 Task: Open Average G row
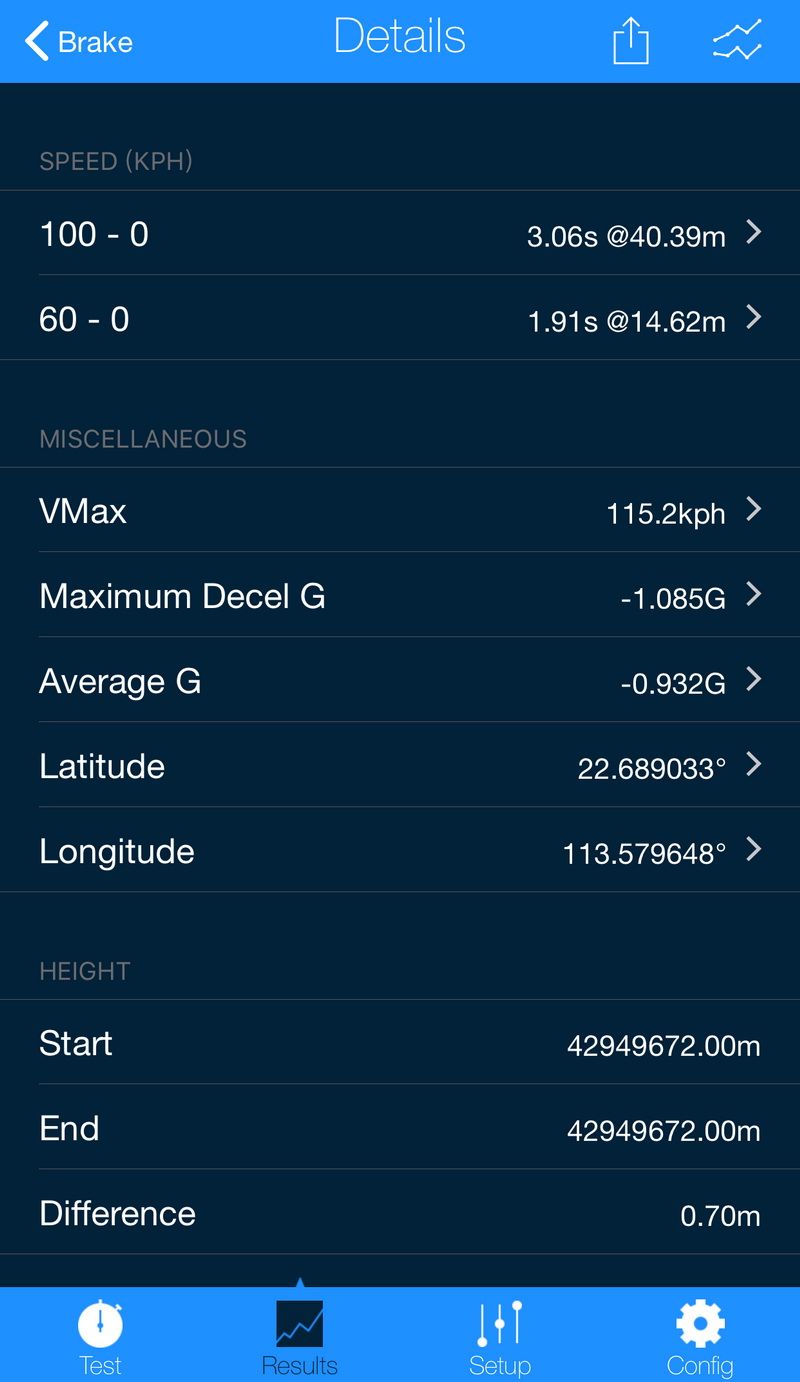(400, 682)
